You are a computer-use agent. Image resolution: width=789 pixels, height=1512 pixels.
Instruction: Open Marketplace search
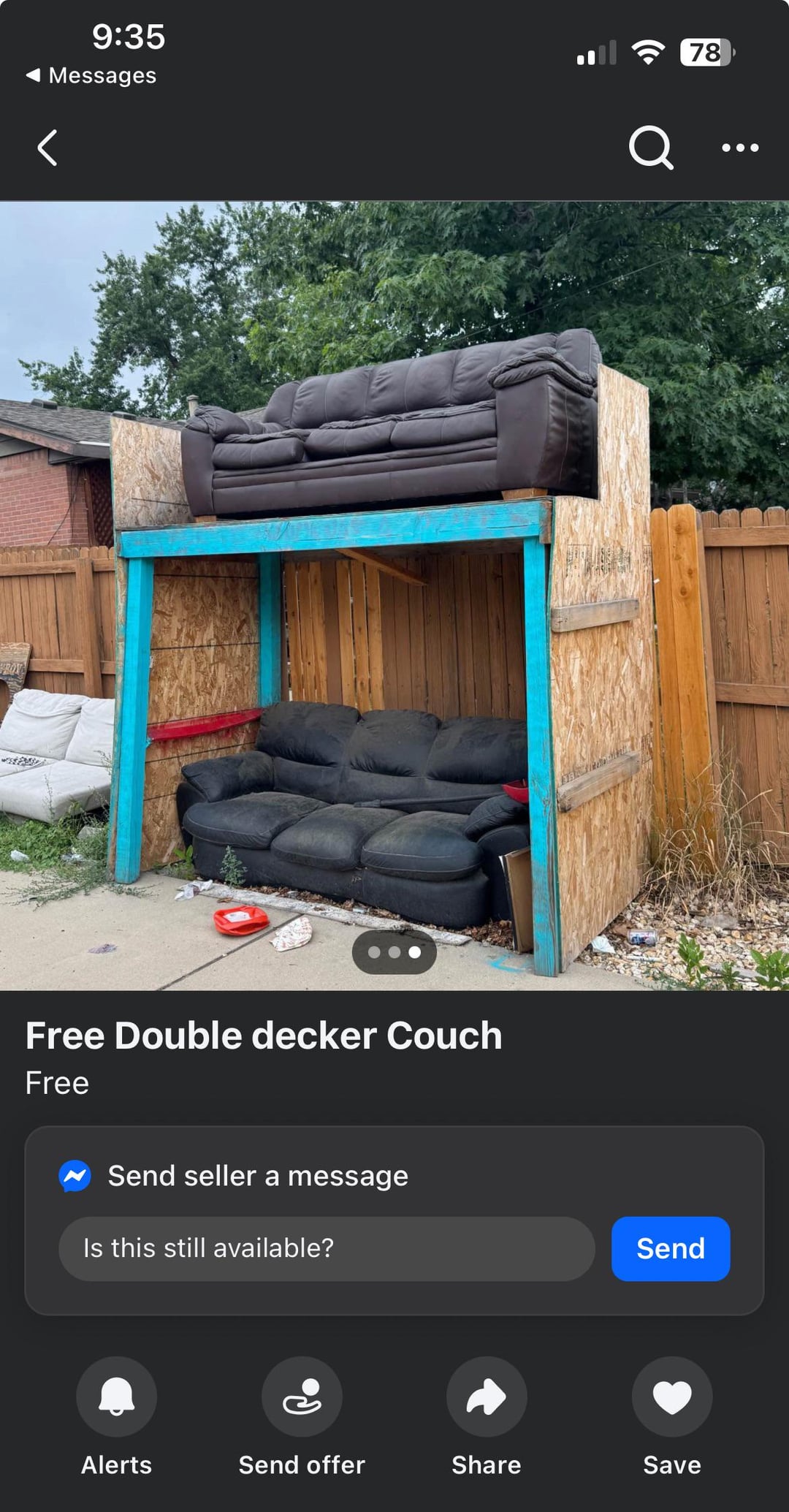[649, 148]
